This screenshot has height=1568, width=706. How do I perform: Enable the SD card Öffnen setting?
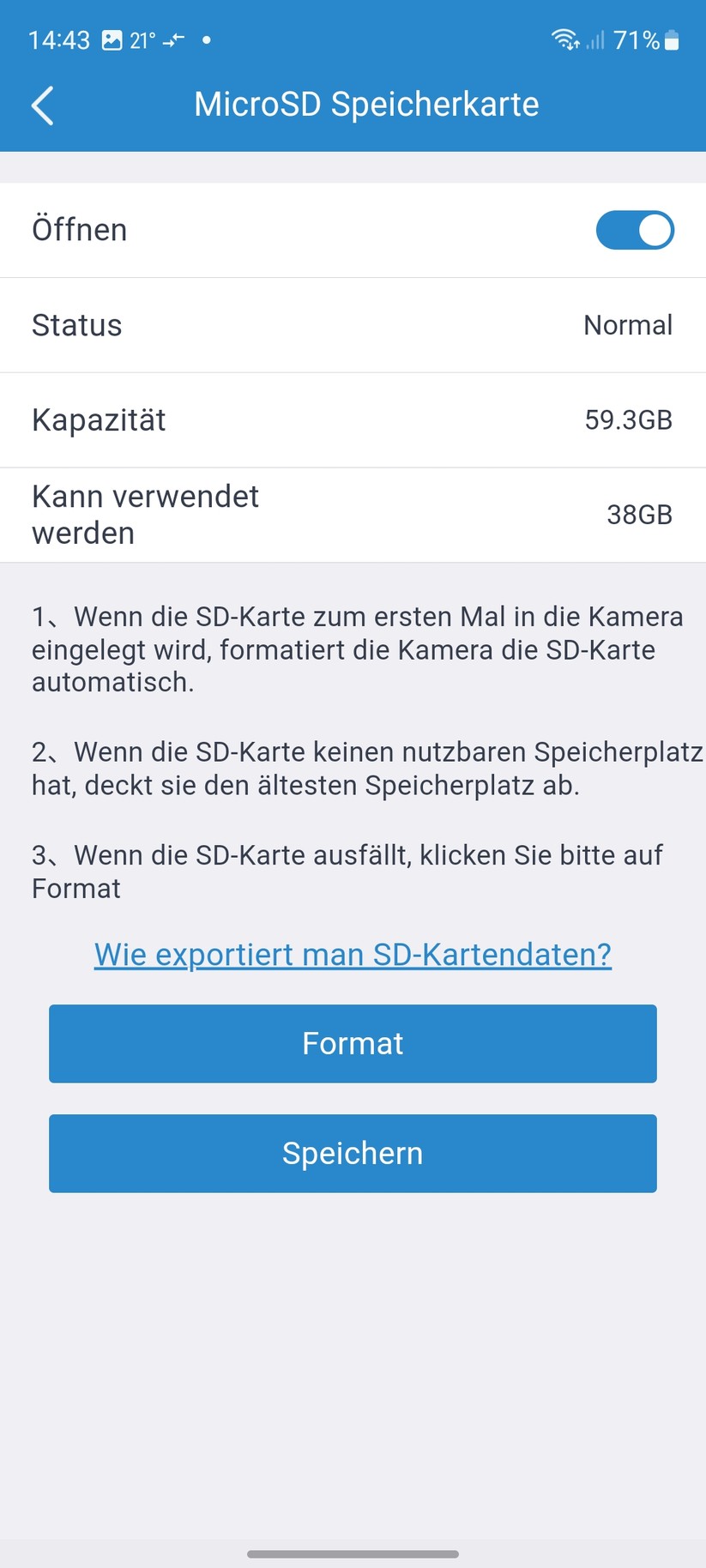(635, 229)
